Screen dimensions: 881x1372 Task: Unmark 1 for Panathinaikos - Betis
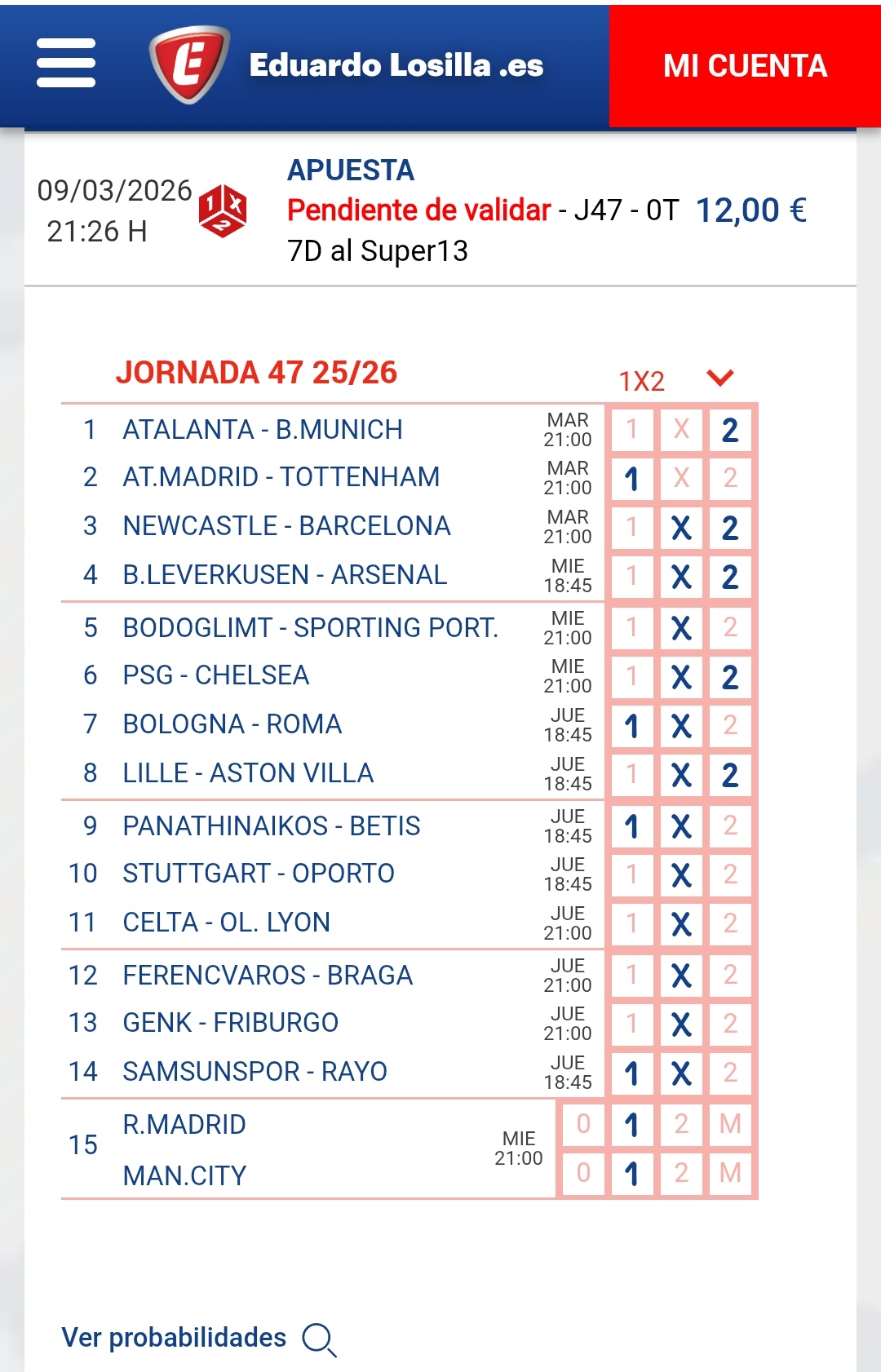click(631, 826)
